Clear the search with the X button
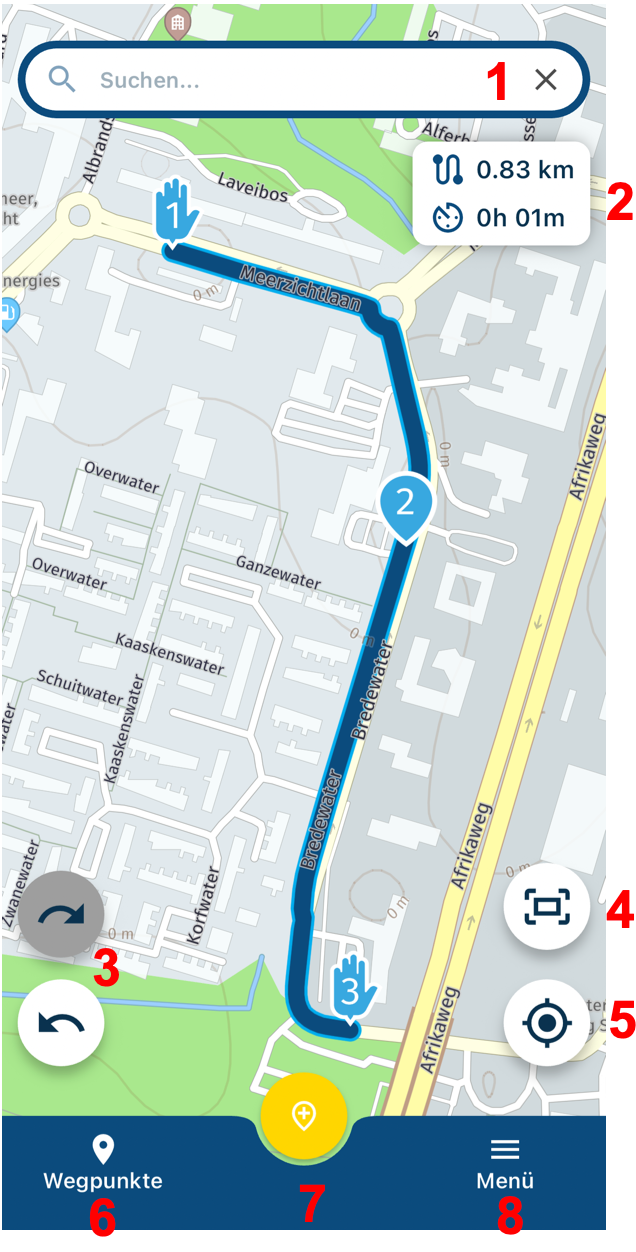The width and height of the screenshot is (636, 1252). coord(545,80)
